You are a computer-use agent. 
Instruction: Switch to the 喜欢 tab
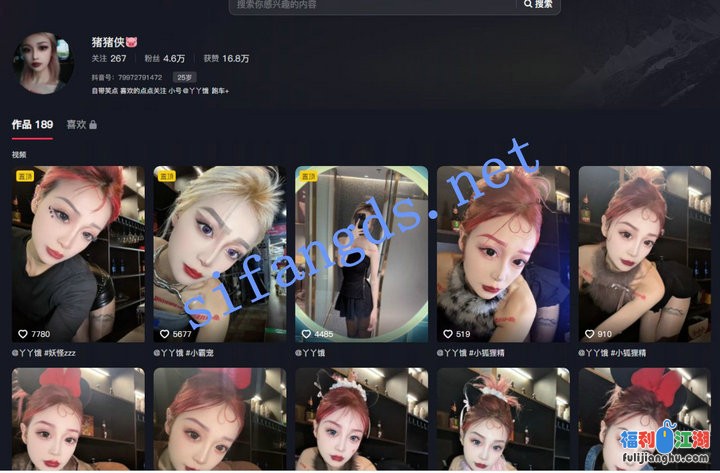81,125
